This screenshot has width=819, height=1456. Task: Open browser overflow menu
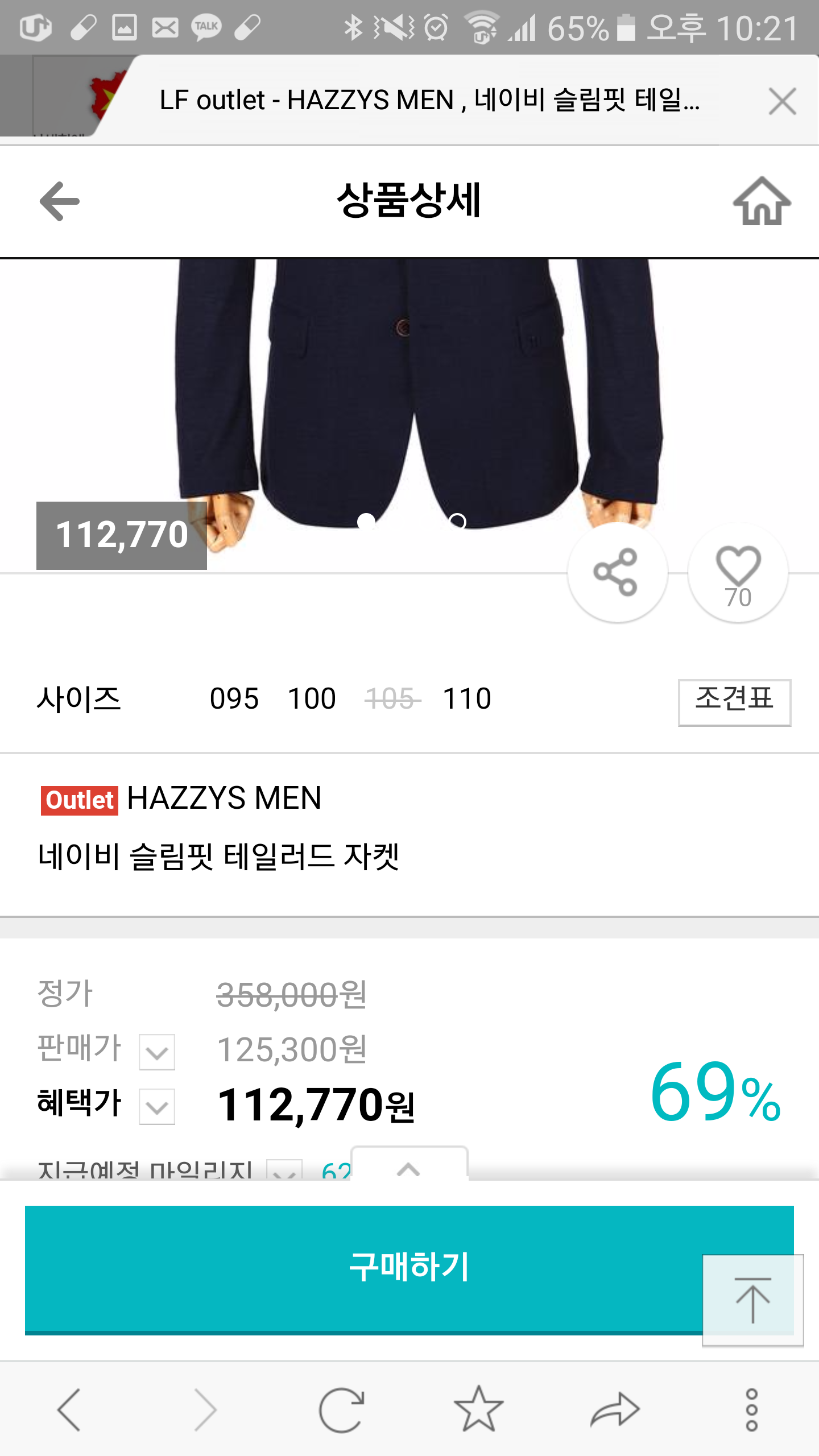click(751, 1410)
